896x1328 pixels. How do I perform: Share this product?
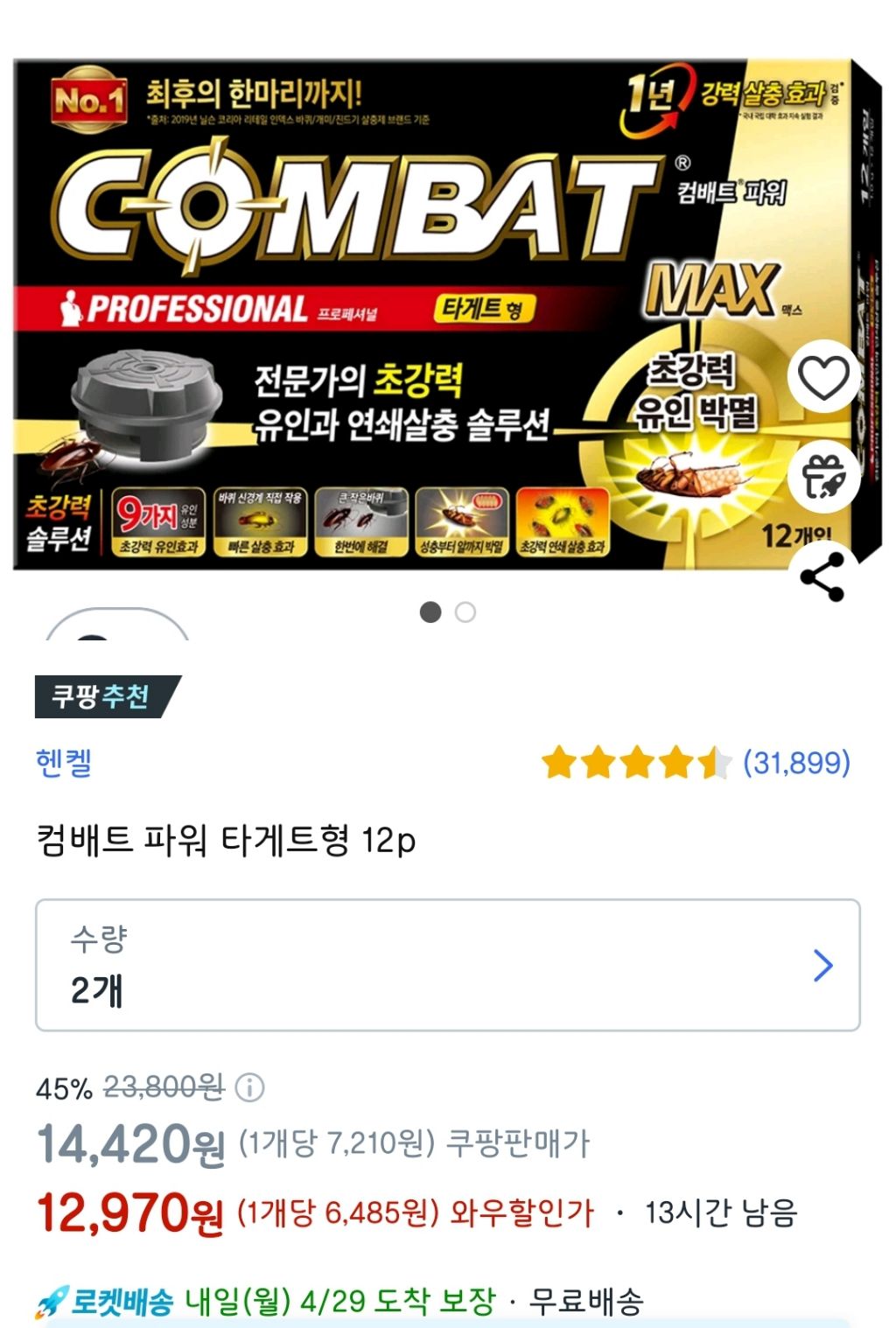823,577
